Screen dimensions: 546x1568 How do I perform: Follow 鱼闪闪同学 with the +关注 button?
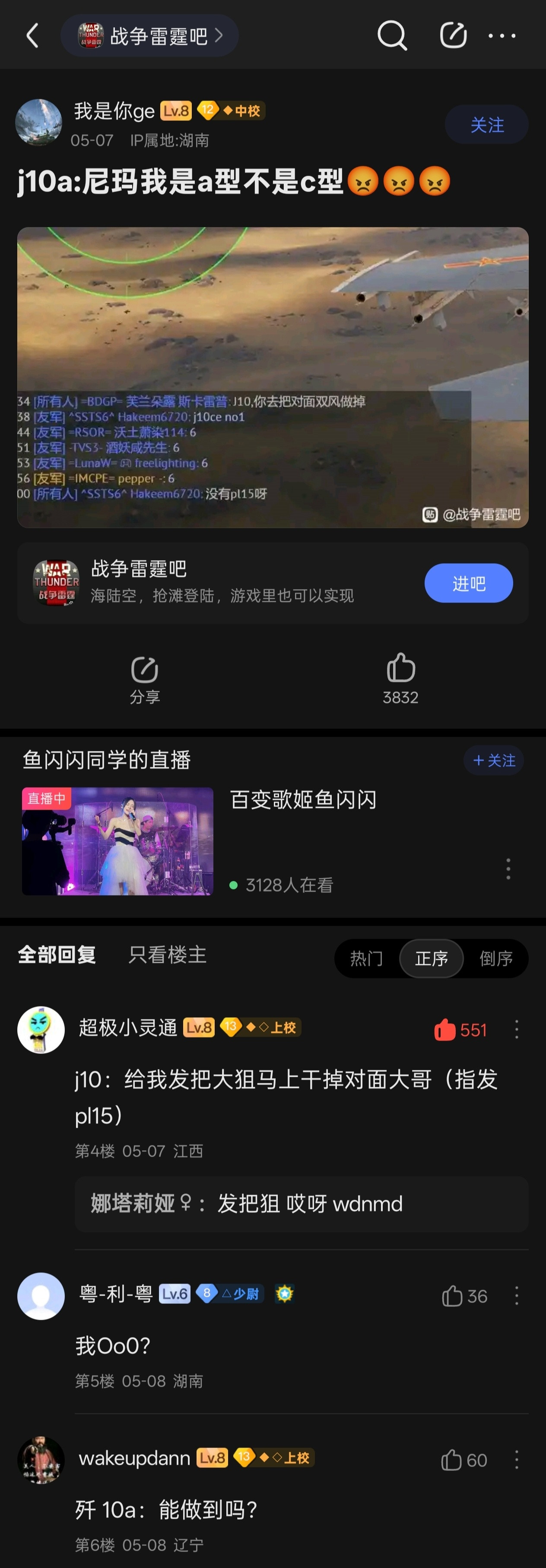(494, 760)
